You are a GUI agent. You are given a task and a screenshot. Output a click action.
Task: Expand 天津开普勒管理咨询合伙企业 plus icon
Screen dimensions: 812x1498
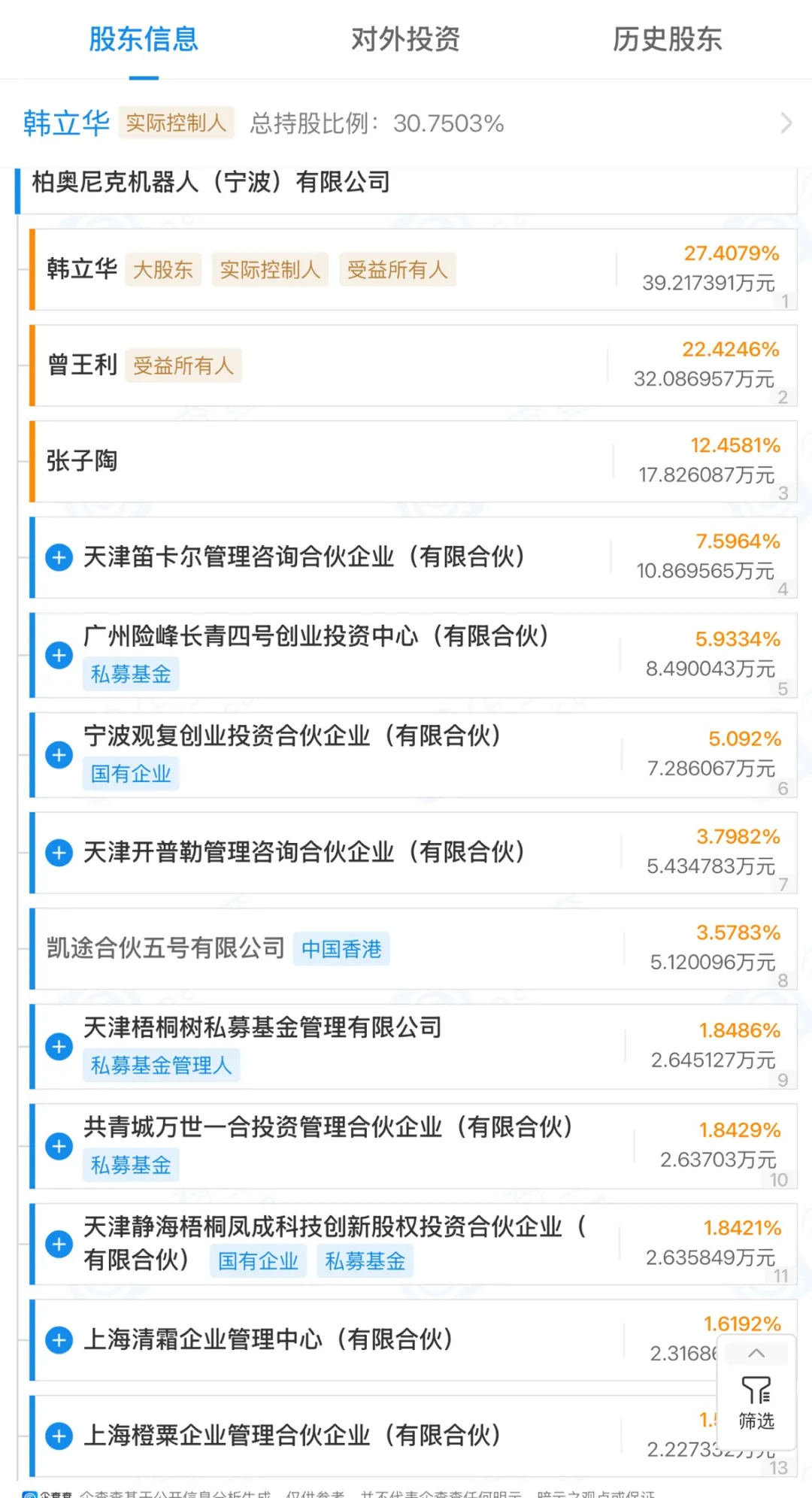coord(59,853)
